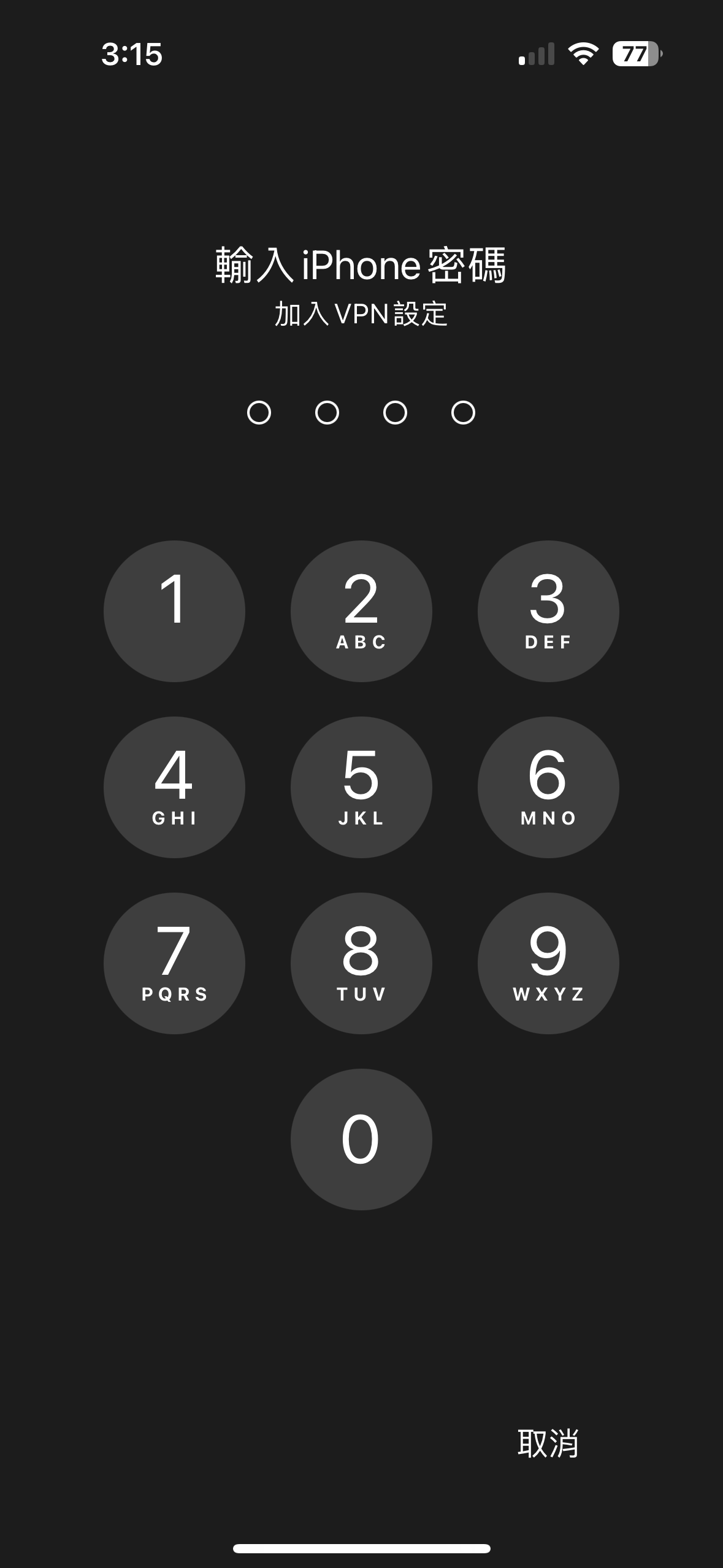Screen dimensions: 723x1568
Task: Enter digit 8 on the keypad
Action: 361,963
